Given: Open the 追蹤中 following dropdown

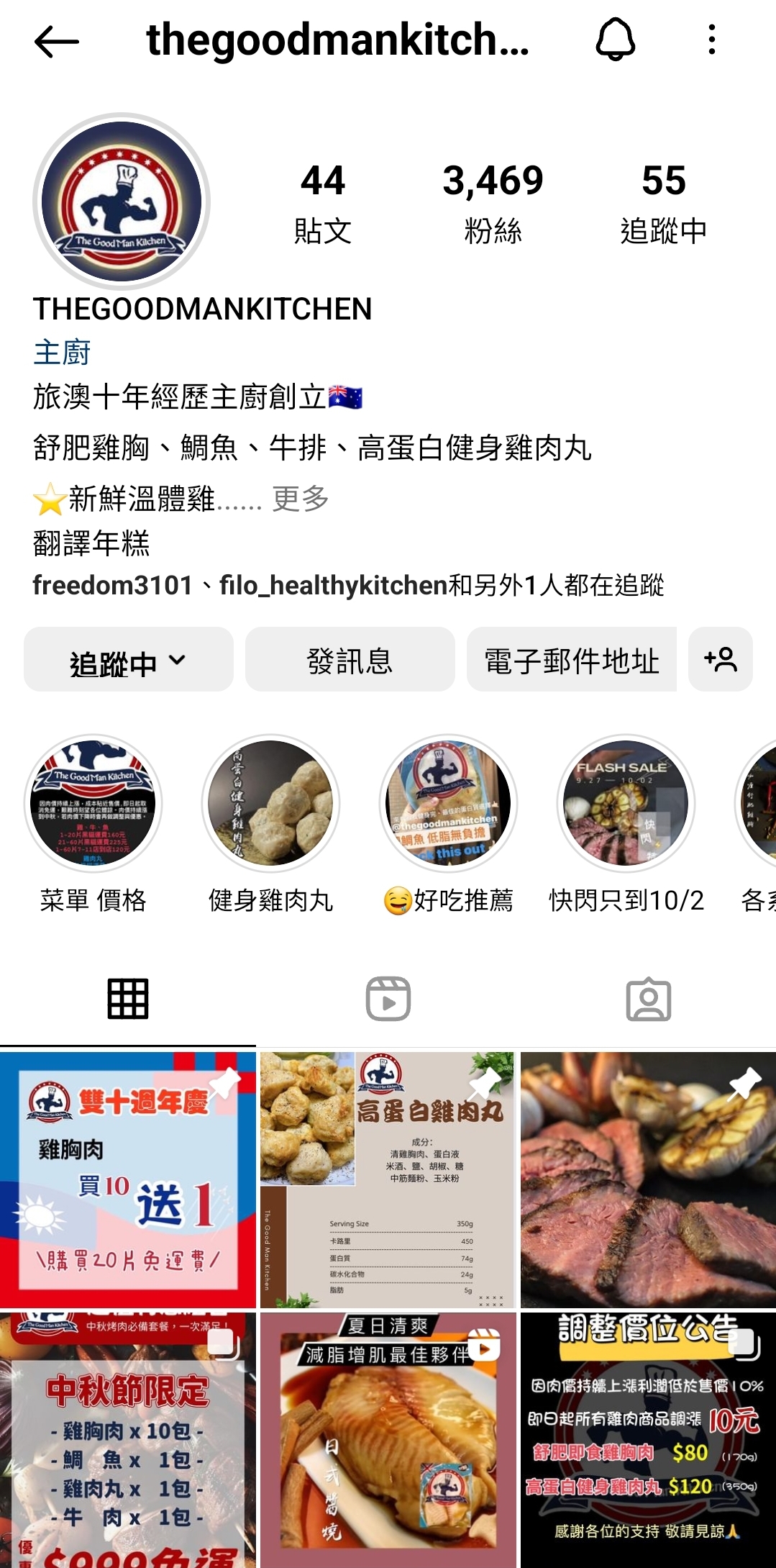Looking at the screenshot, I should [129, 660].
